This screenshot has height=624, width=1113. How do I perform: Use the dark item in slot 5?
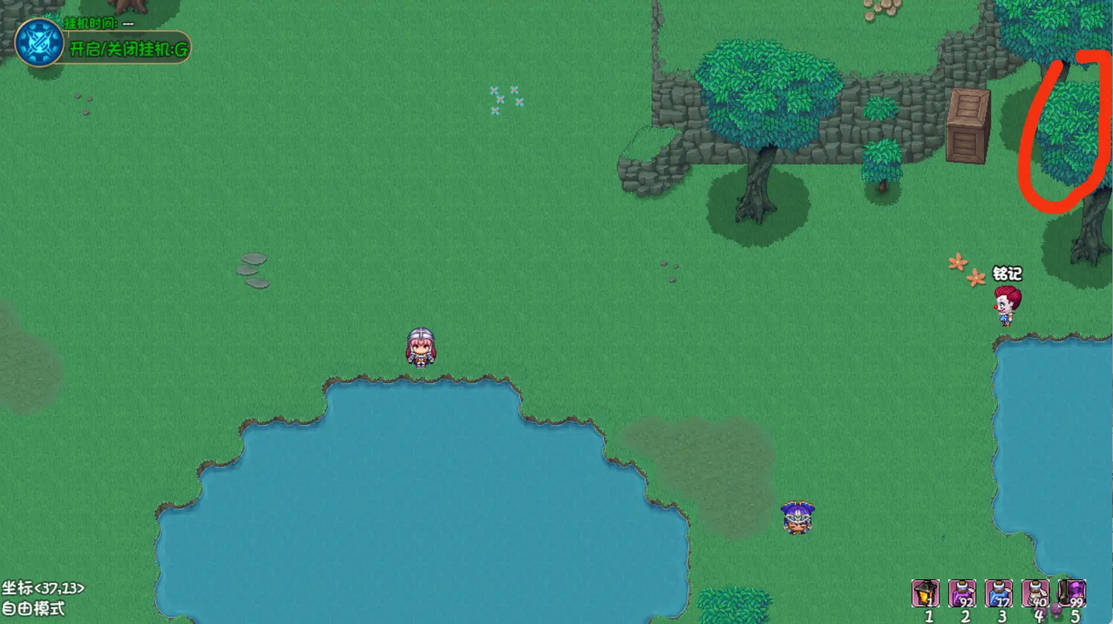1072,593
